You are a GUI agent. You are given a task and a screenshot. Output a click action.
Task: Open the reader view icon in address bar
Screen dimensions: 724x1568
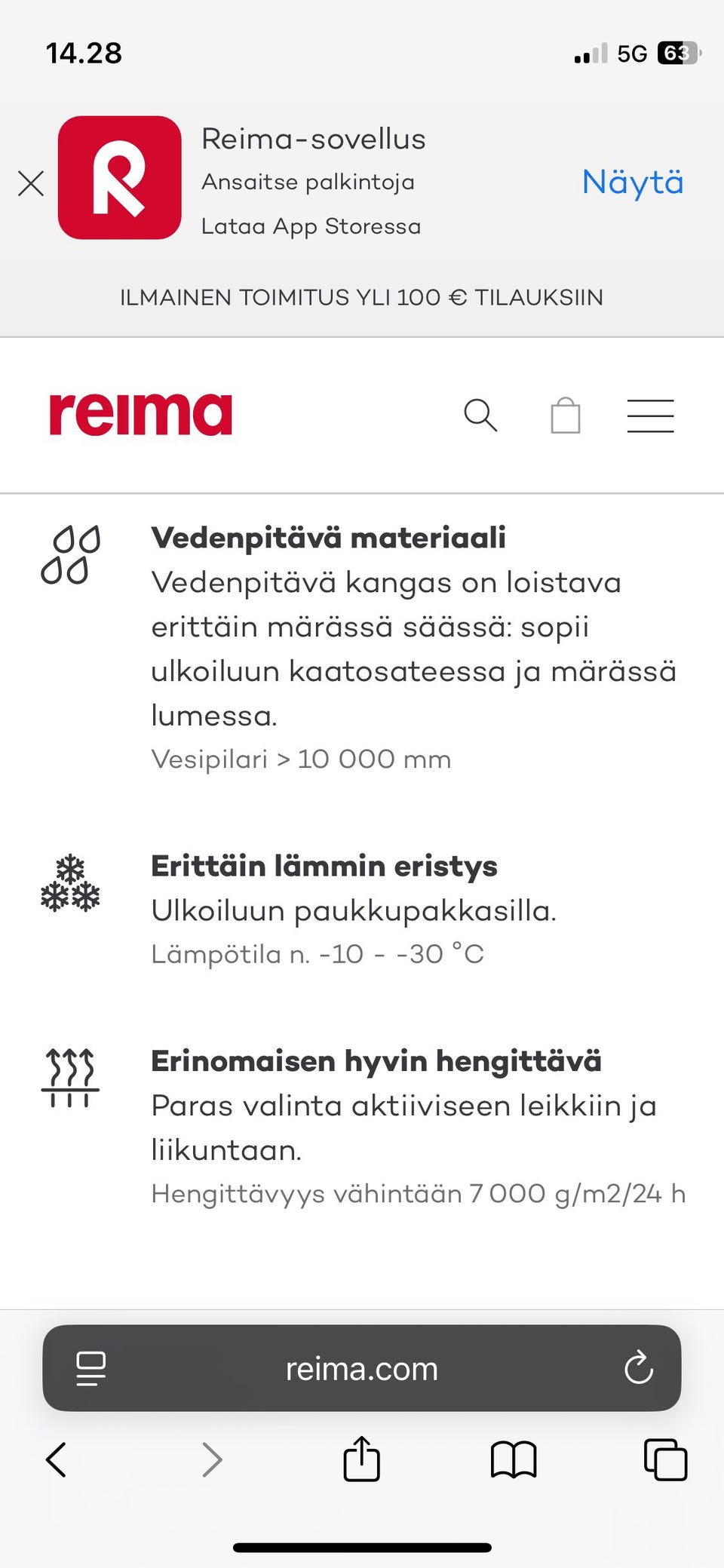pyautogui.click(x=90, y=1369)
